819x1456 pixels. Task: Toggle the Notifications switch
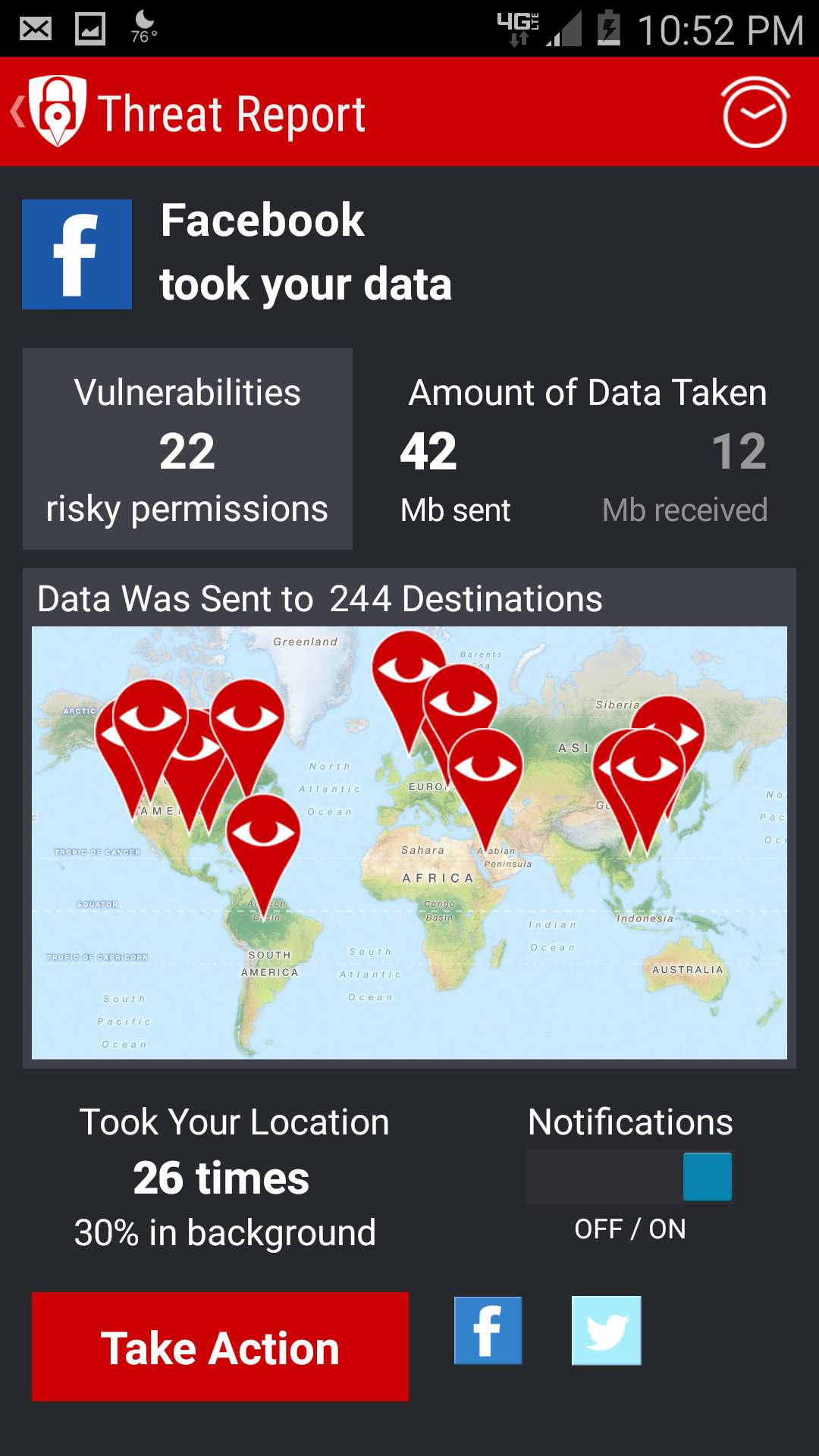click(x=629, y=1176)
